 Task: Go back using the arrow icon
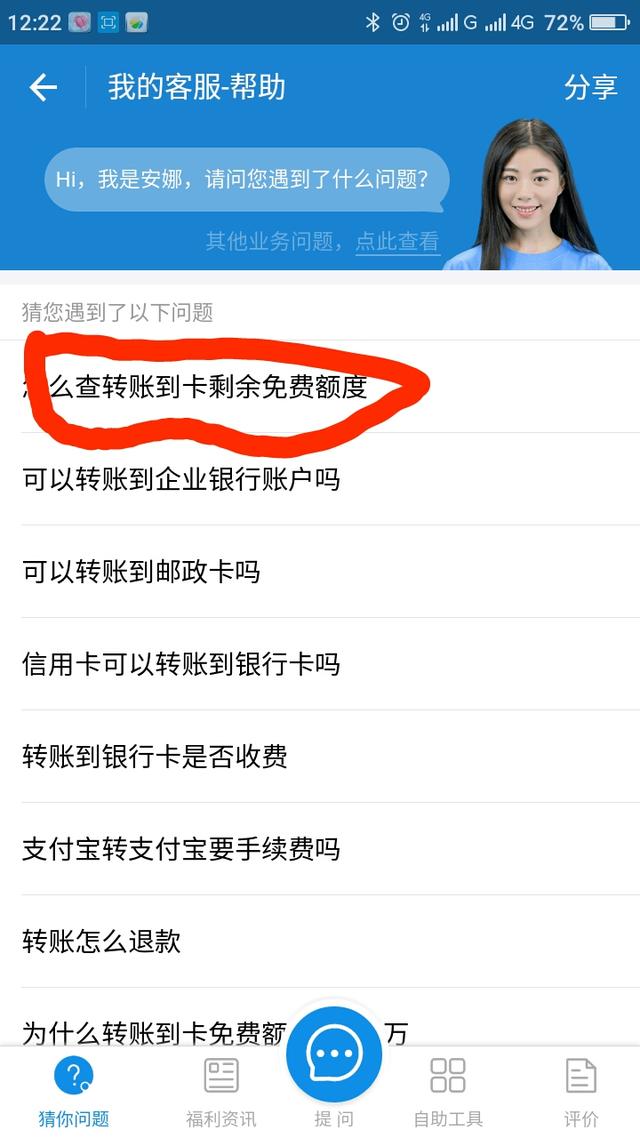pos(43,88)
